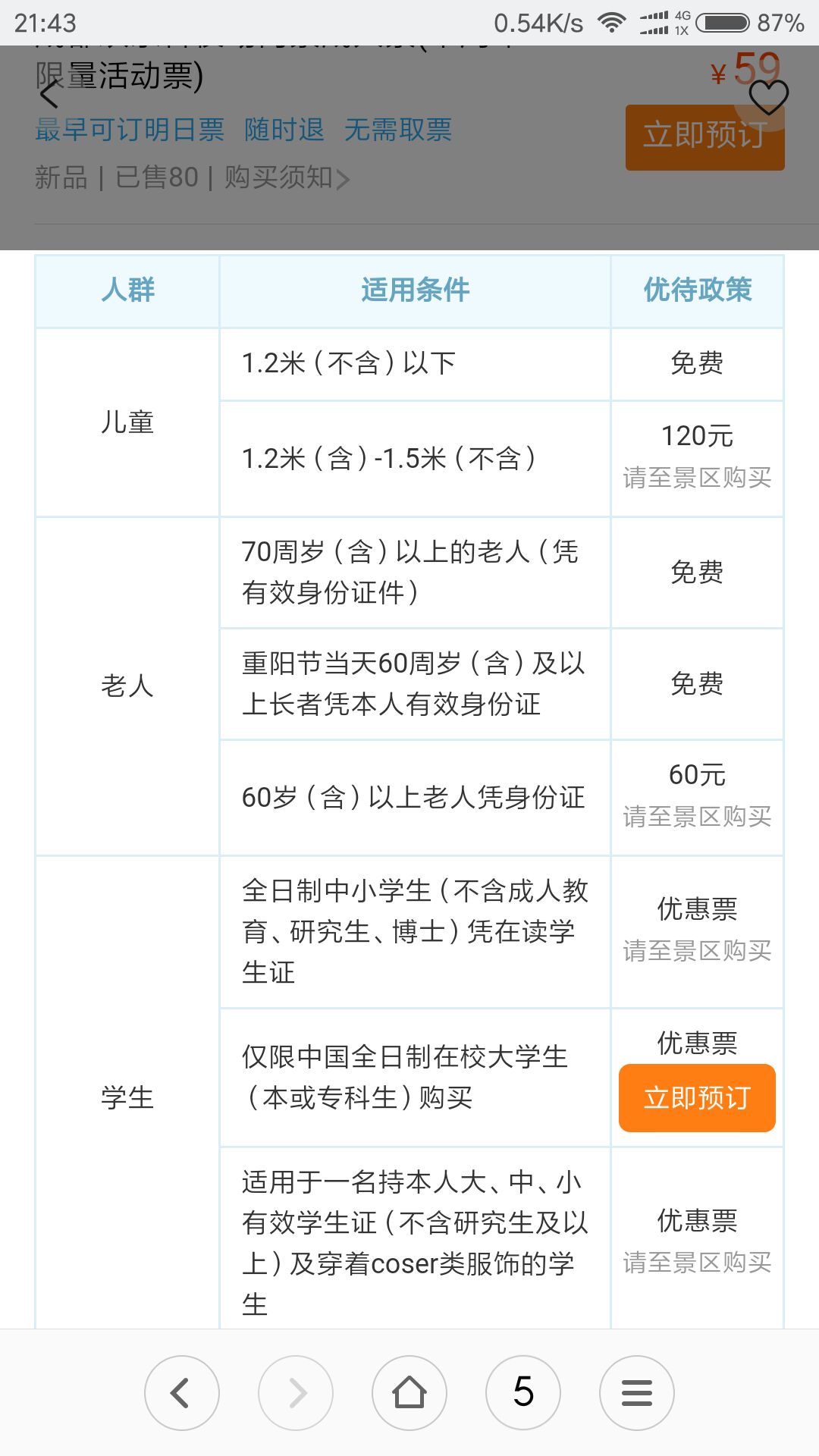Go forward a page in the browser
This screenshot has height=1456, width=819.
click(296, 1392)
